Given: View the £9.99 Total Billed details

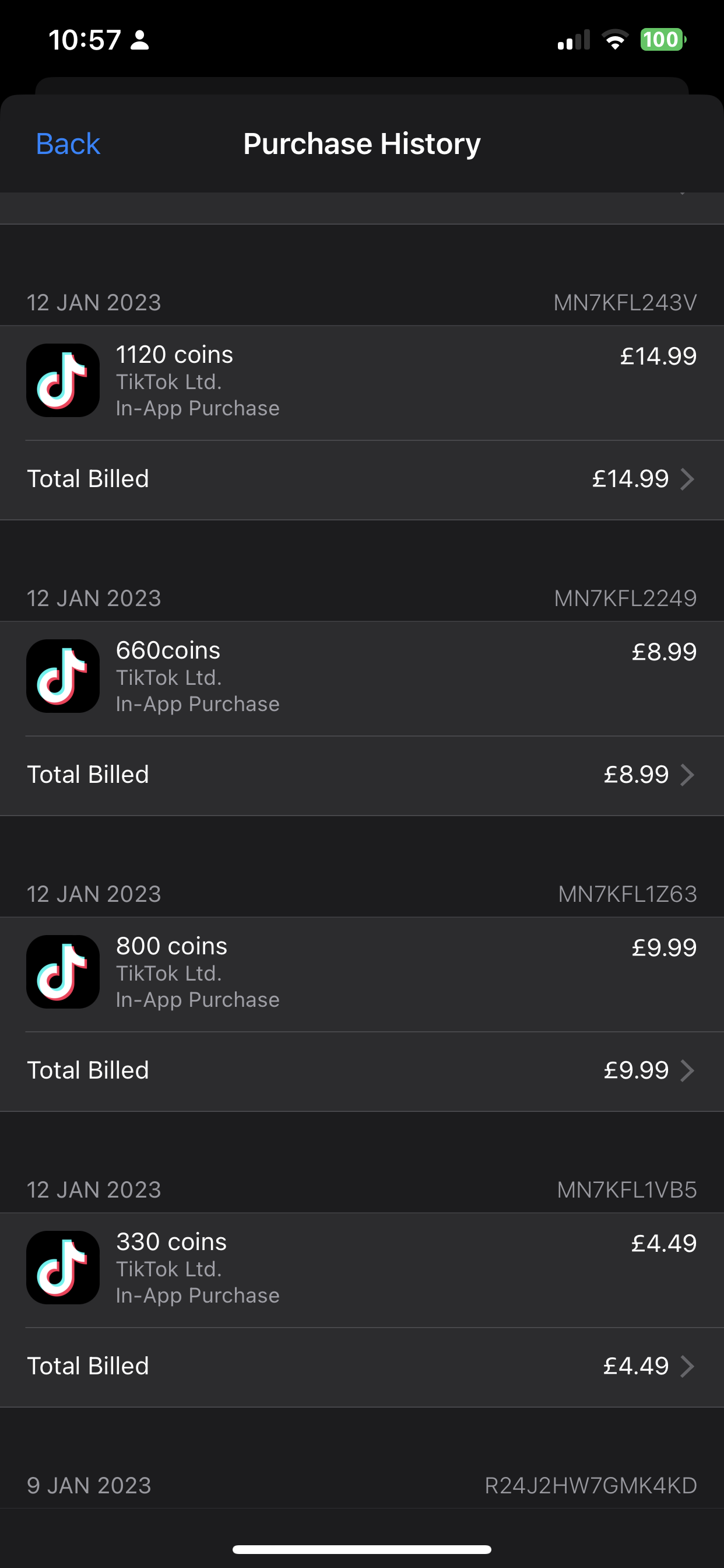Looking at the screenshot, I should tap(361, 1070).
